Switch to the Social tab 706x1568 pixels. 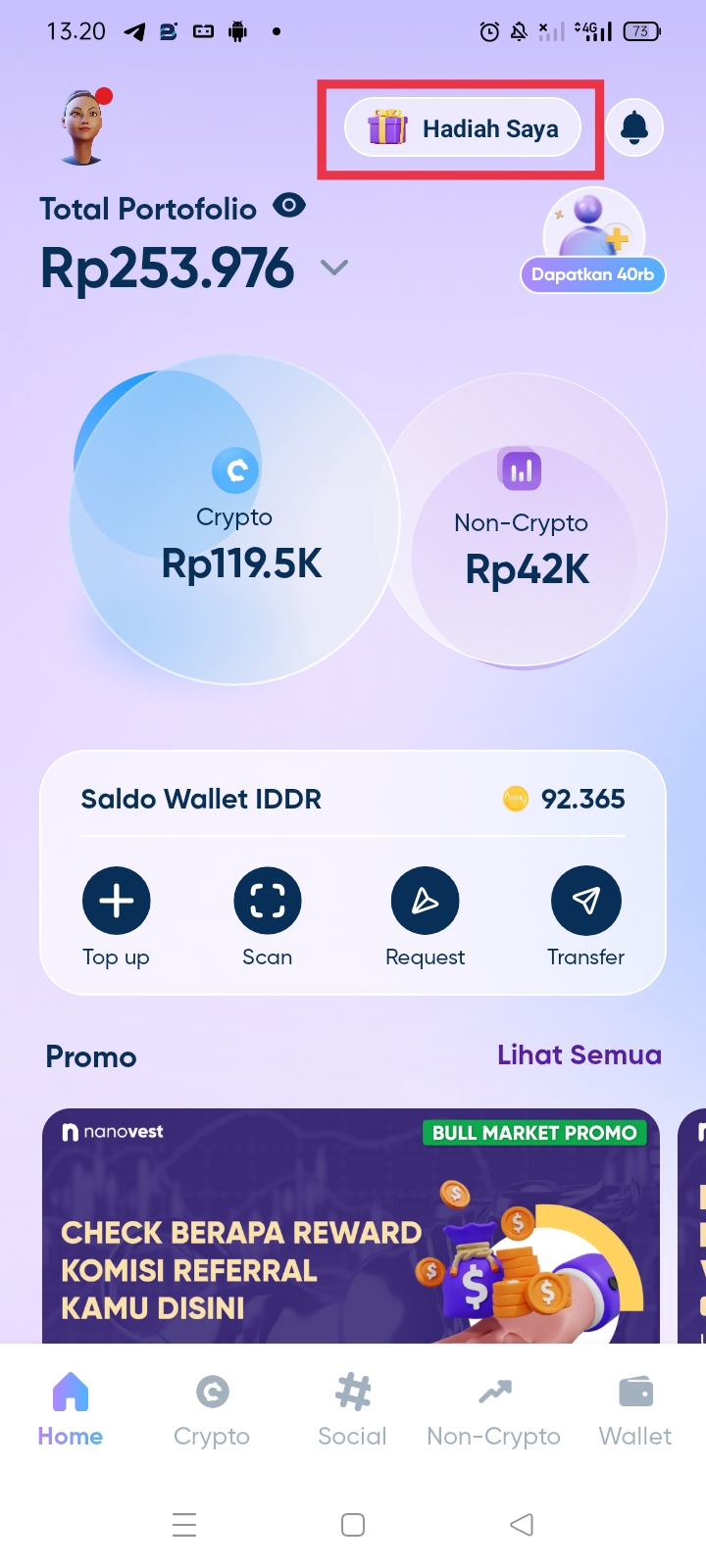point(353,1409)
